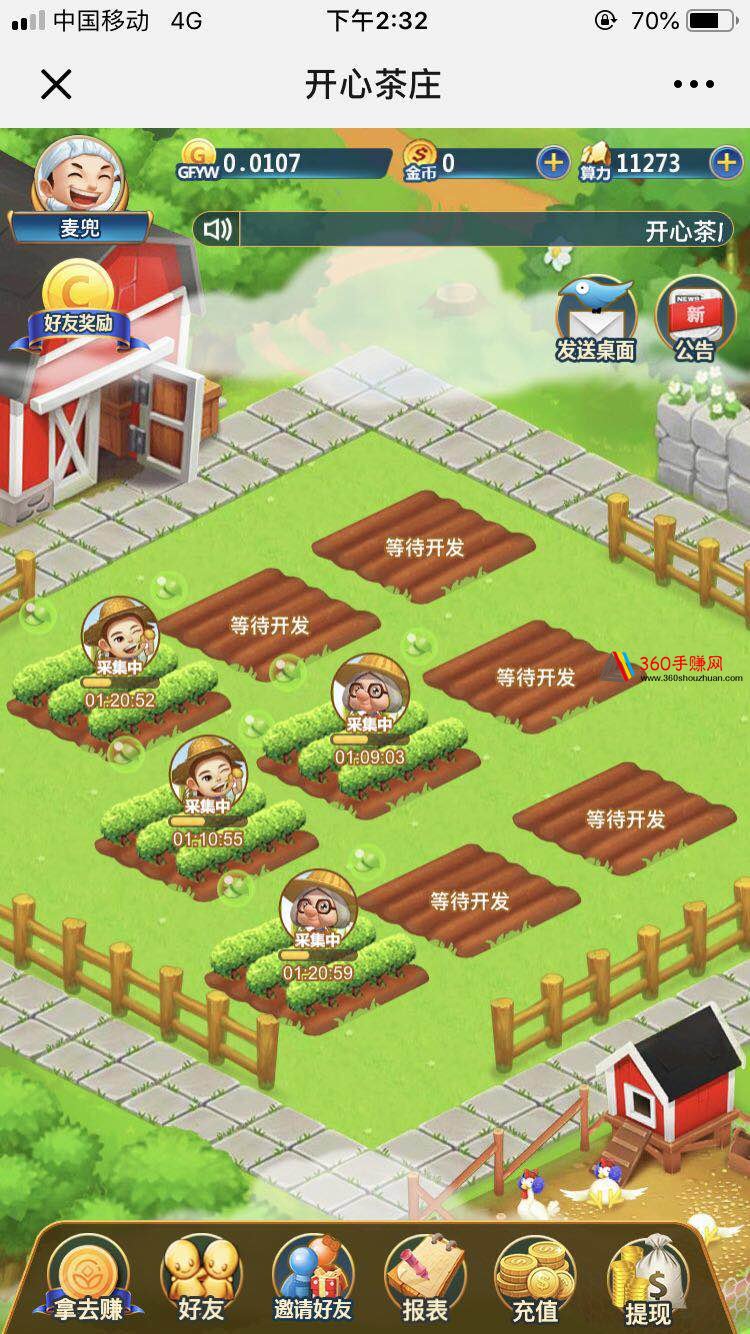This screenshot has width=750, height=1334.
Task: View the 报表 report
Action: click(x=425, y=1277)
